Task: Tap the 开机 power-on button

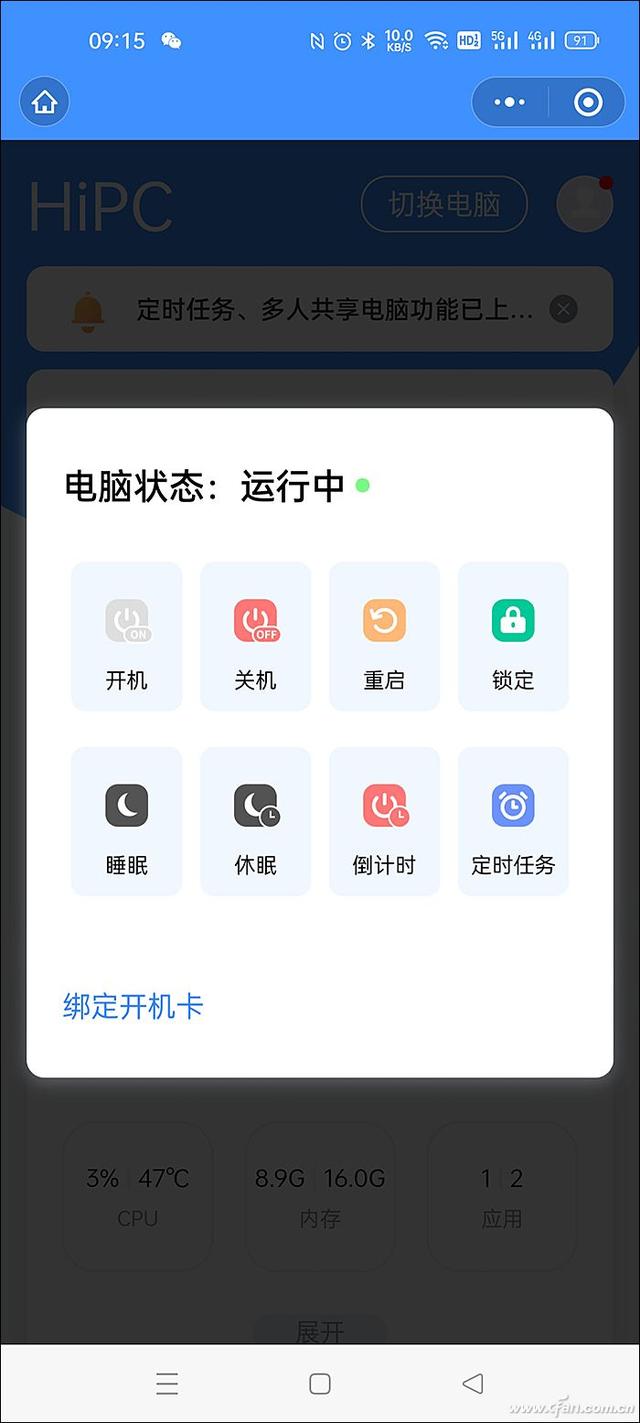Action: [127, 637]
